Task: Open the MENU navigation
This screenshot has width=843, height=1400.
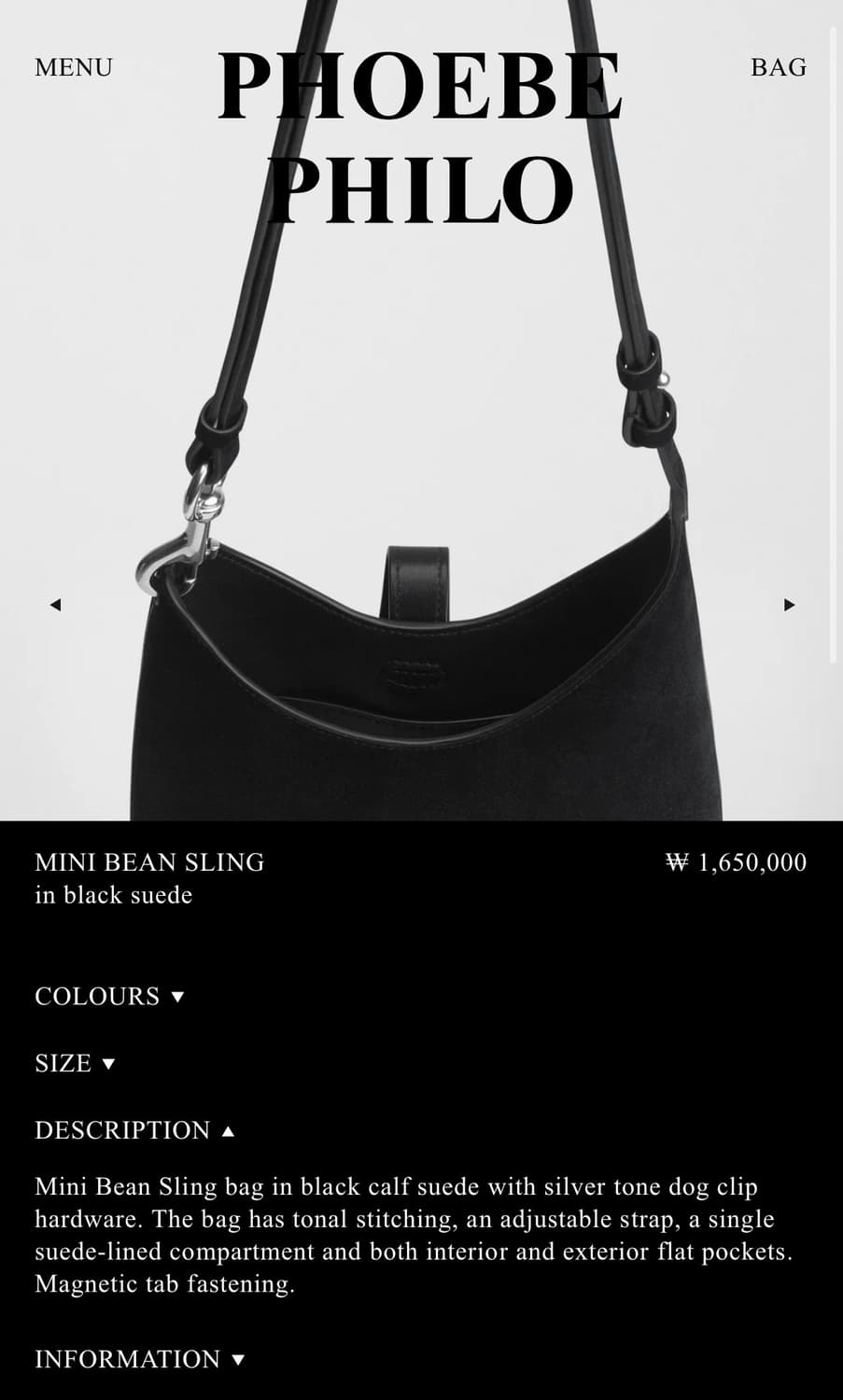Action: 73,67
